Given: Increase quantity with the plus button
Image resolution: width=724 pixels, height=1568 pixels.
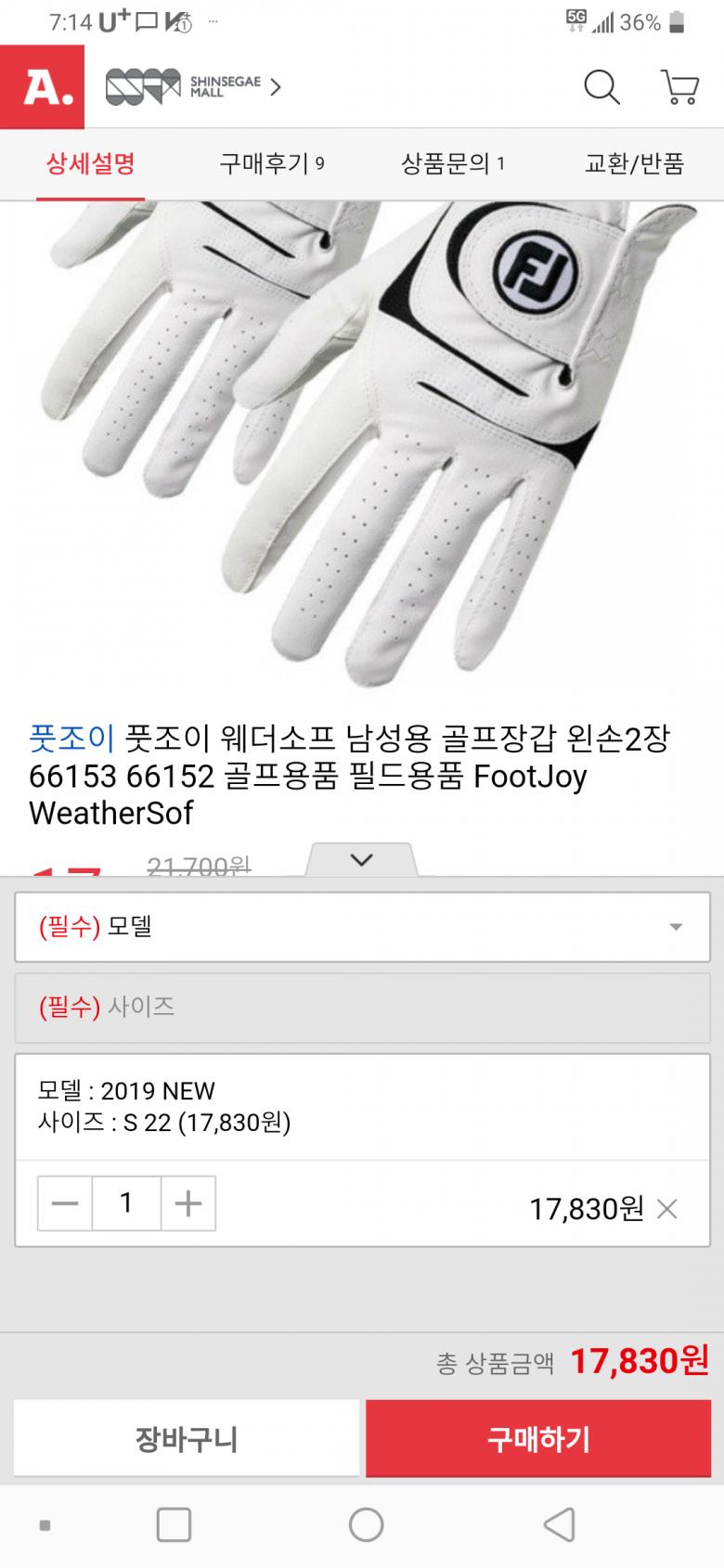Looking at the screenshot, I should pos(188,1203).
